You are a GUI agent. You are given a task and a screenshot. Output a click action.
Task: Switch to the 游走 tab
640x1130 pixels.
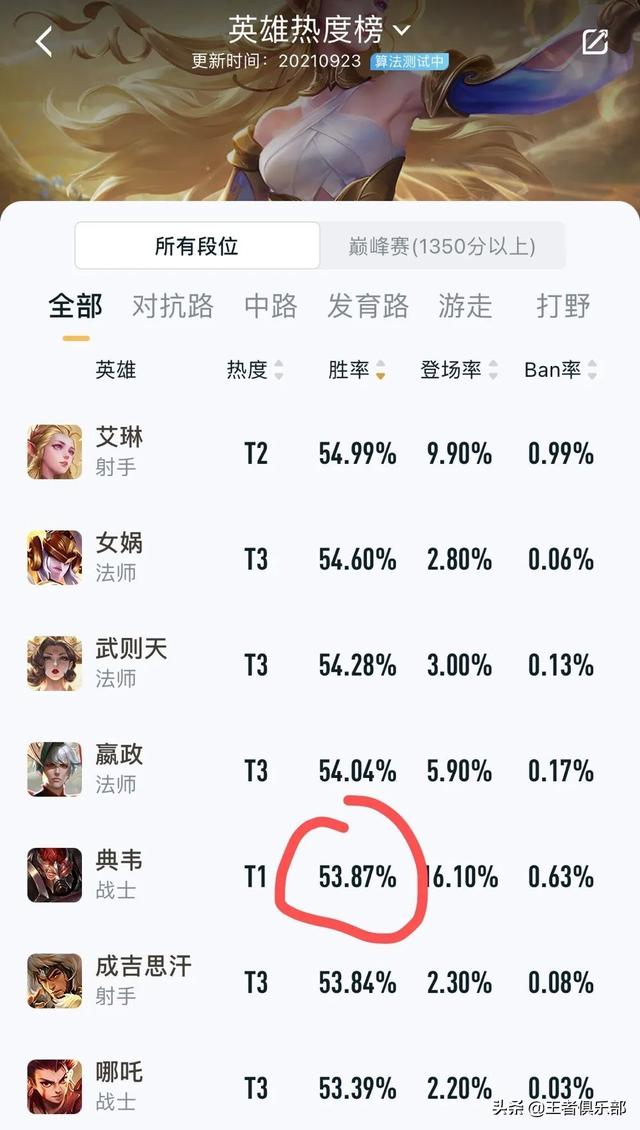point(466,306)
